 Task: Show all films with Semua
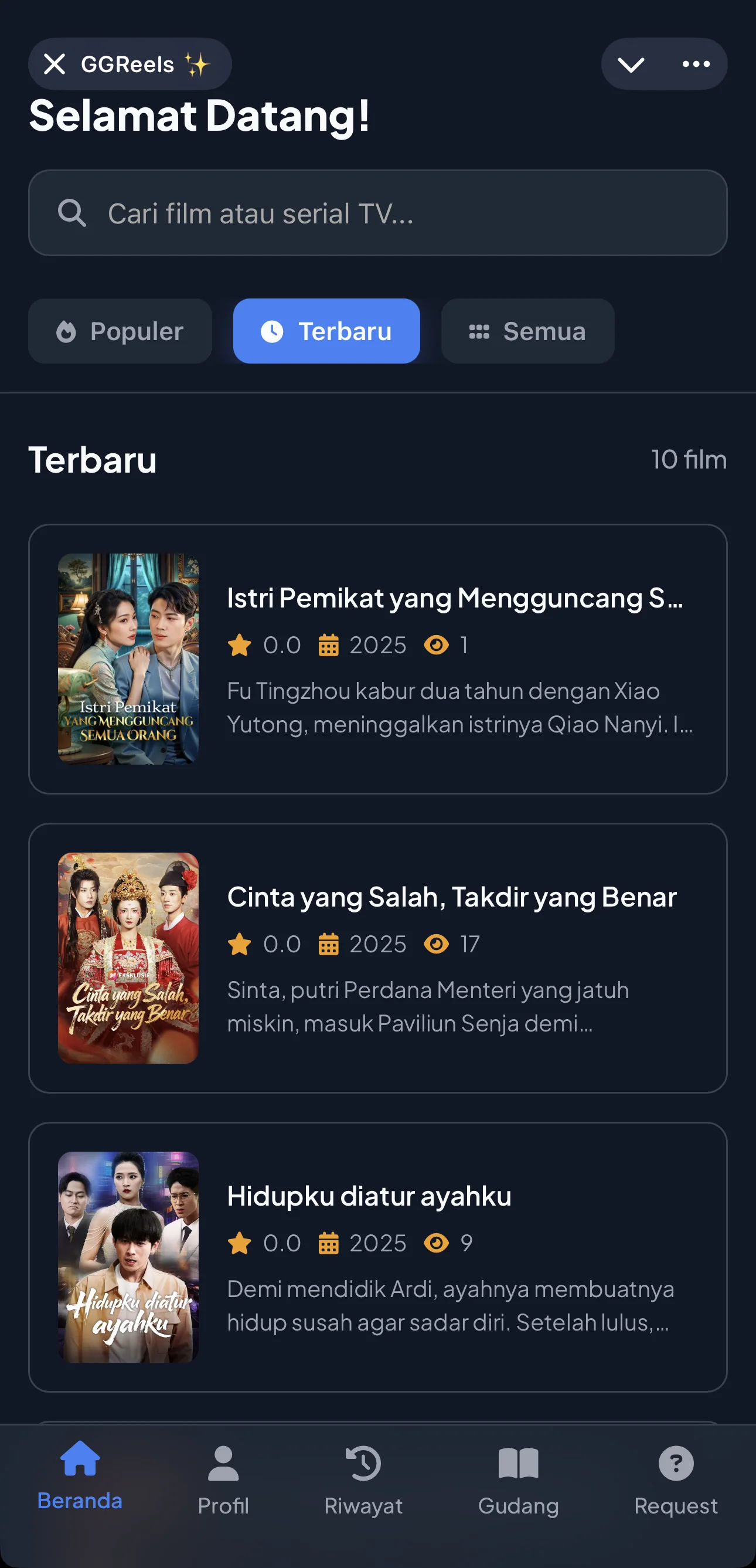click(x=527, y=331)
